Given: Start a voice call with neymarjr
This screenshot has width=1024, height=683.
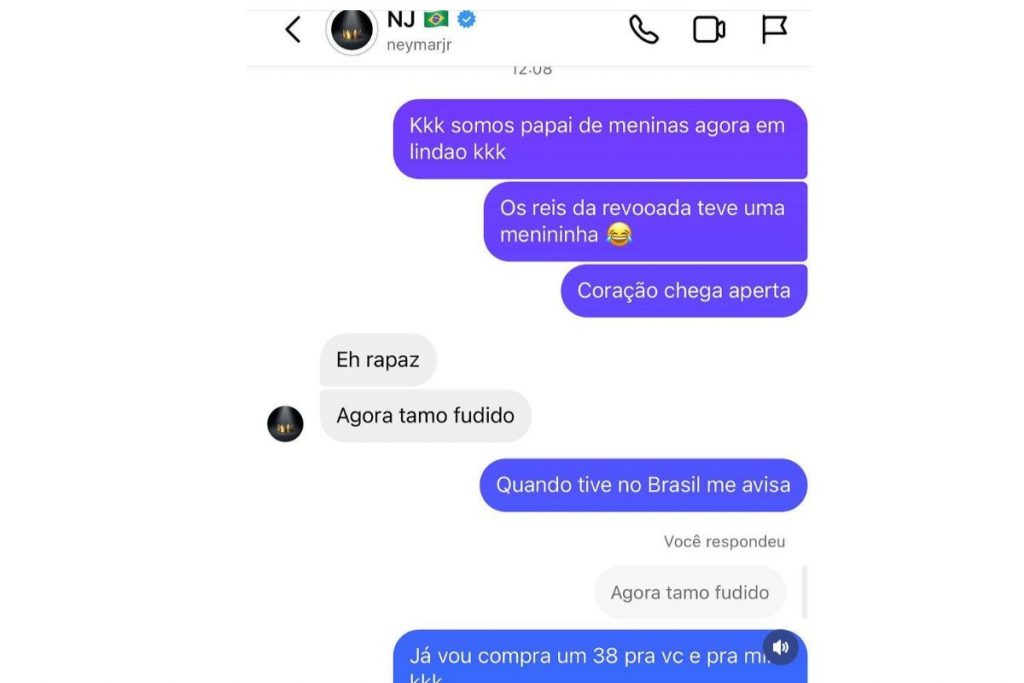Looking at the screenshot, I should 643,30.
